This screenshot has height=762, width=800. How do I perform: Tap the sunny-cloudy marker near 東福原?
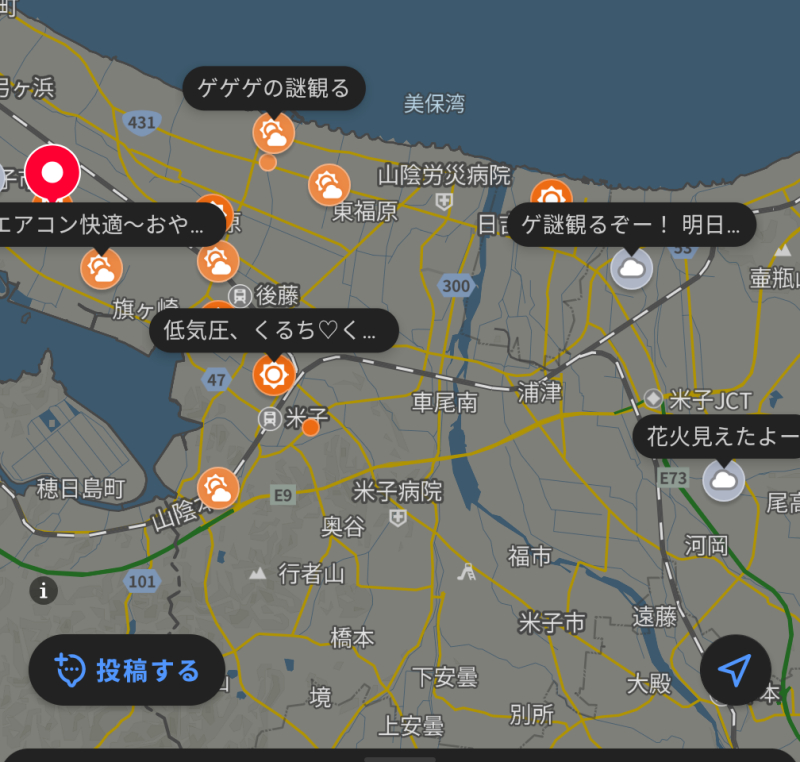pos(328,185)
